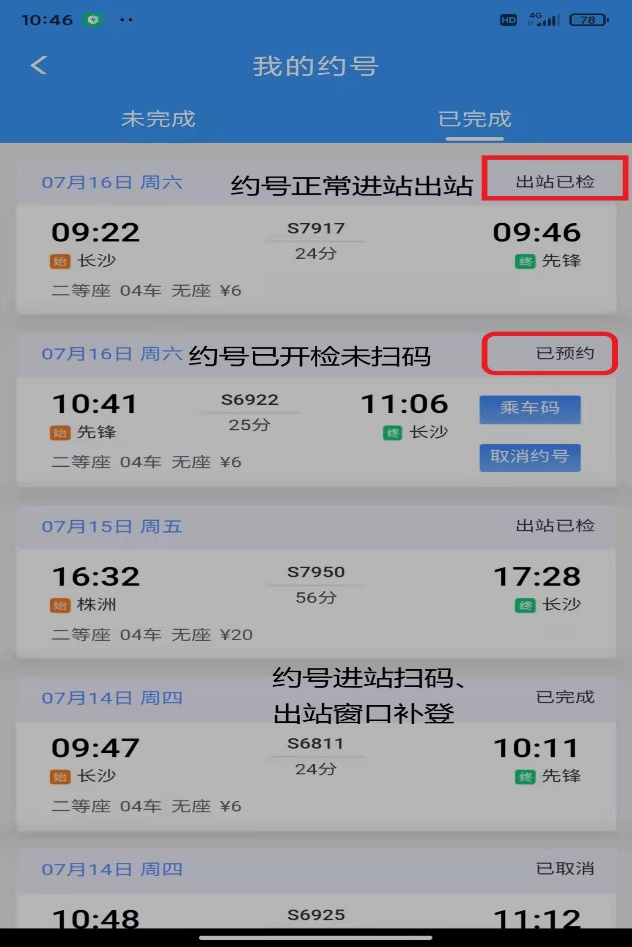This screenshot has height=947, width=632.
Task: Go back from 我的约号 page
Action: 39,66
